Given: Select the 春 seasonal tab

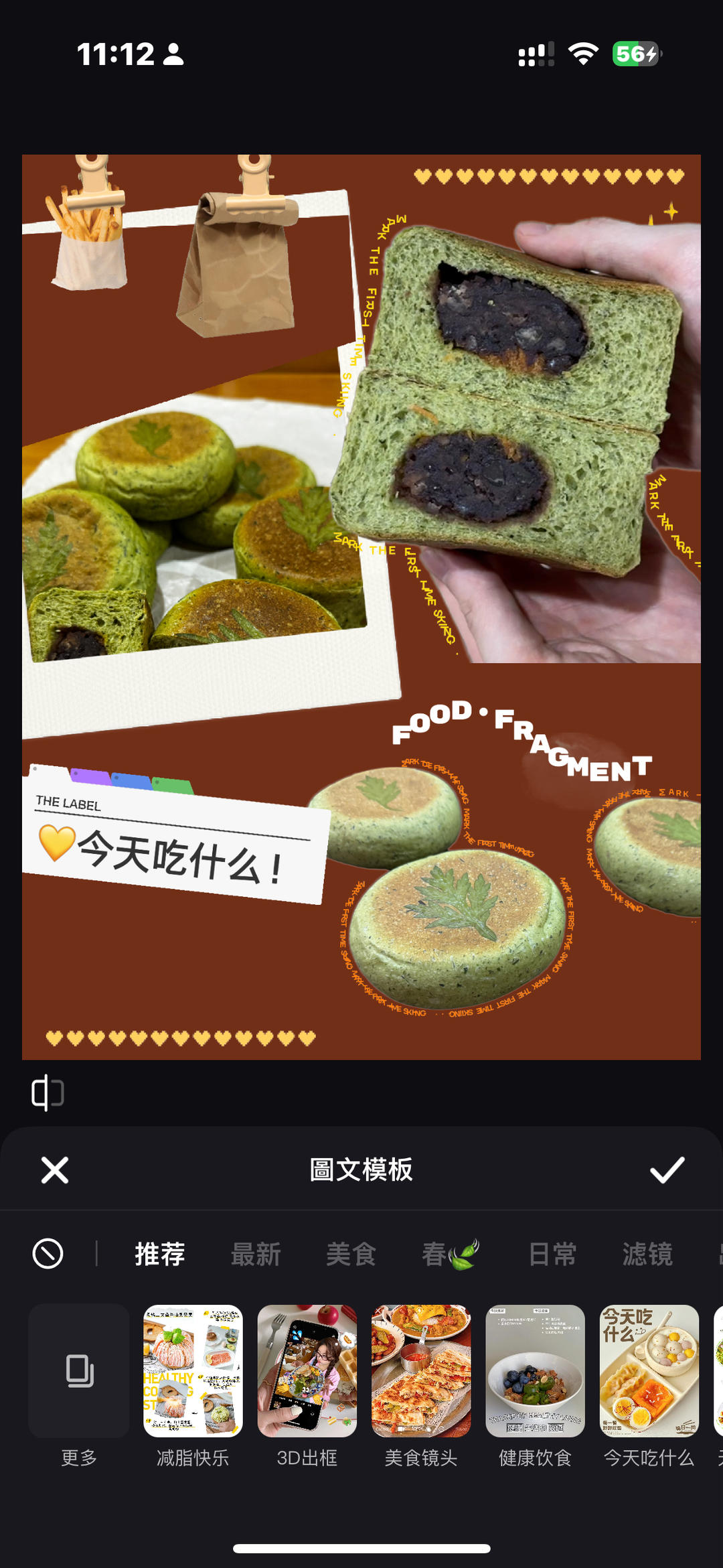Looking at the screenshot, I should point(450,1254).
